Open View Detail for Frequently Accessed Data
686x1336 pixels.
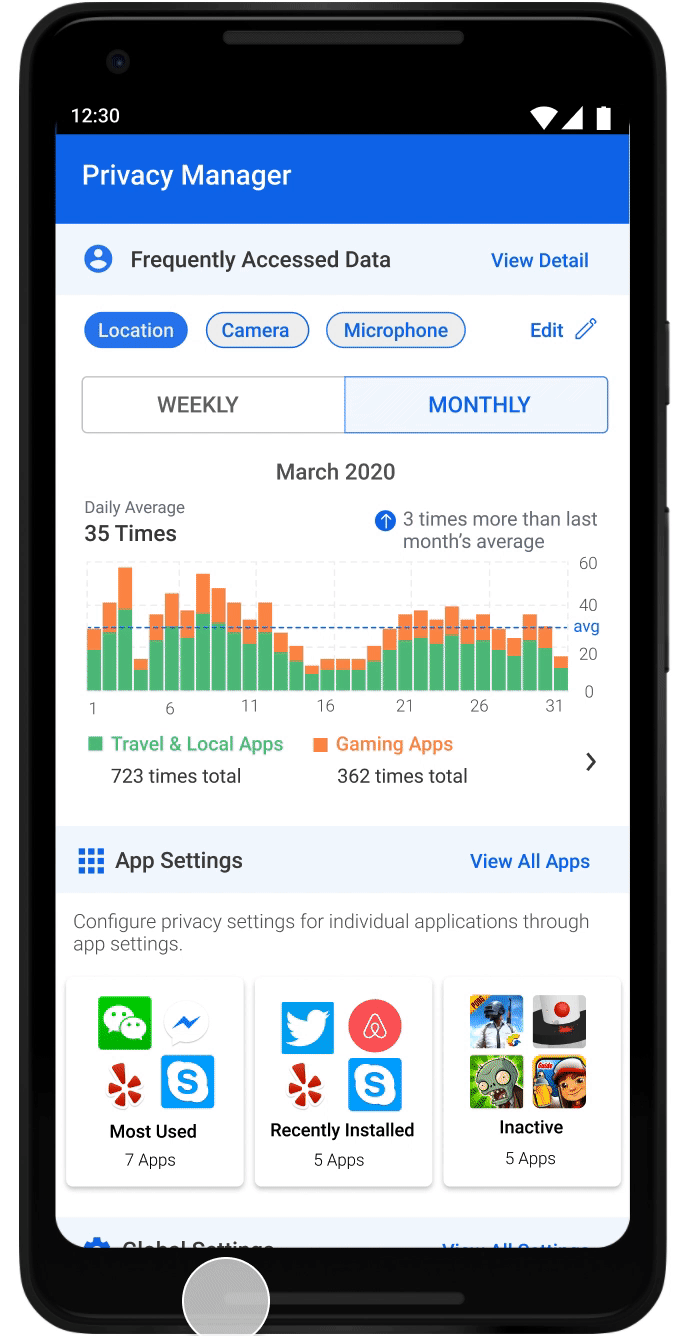539,260
